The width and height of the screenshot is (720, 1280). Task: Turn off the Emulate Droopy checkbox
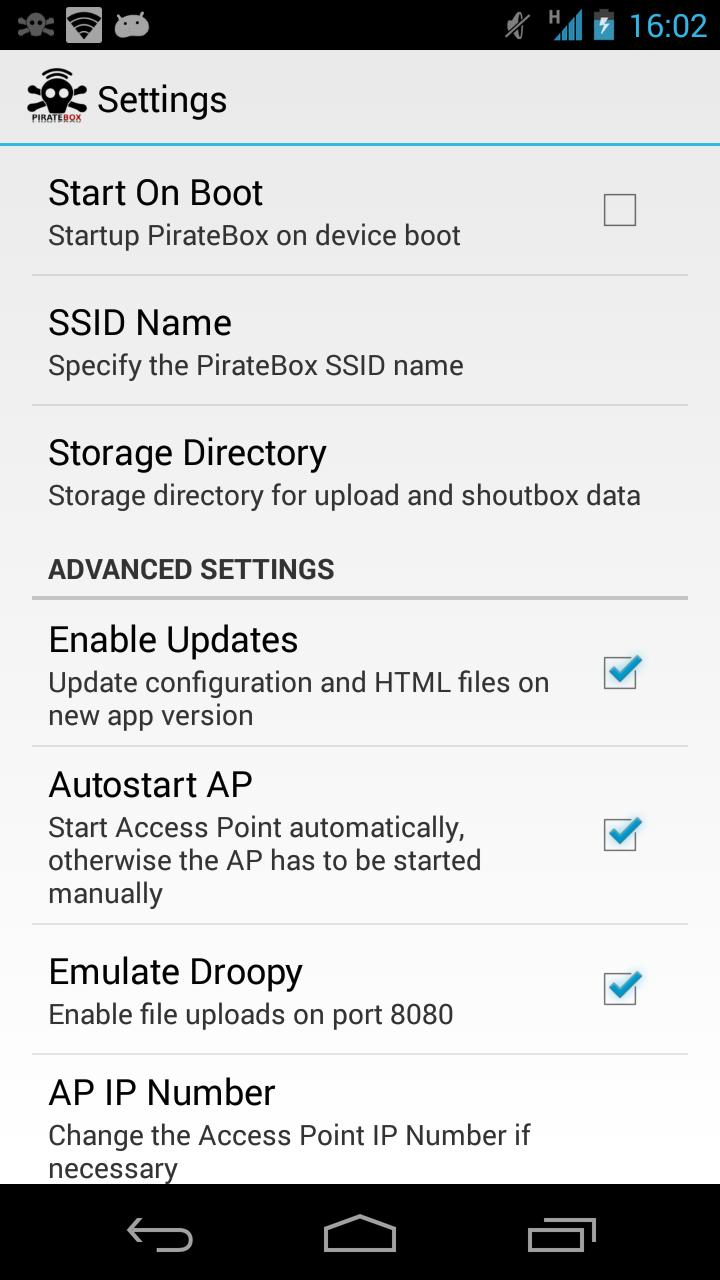click(620, 989)
